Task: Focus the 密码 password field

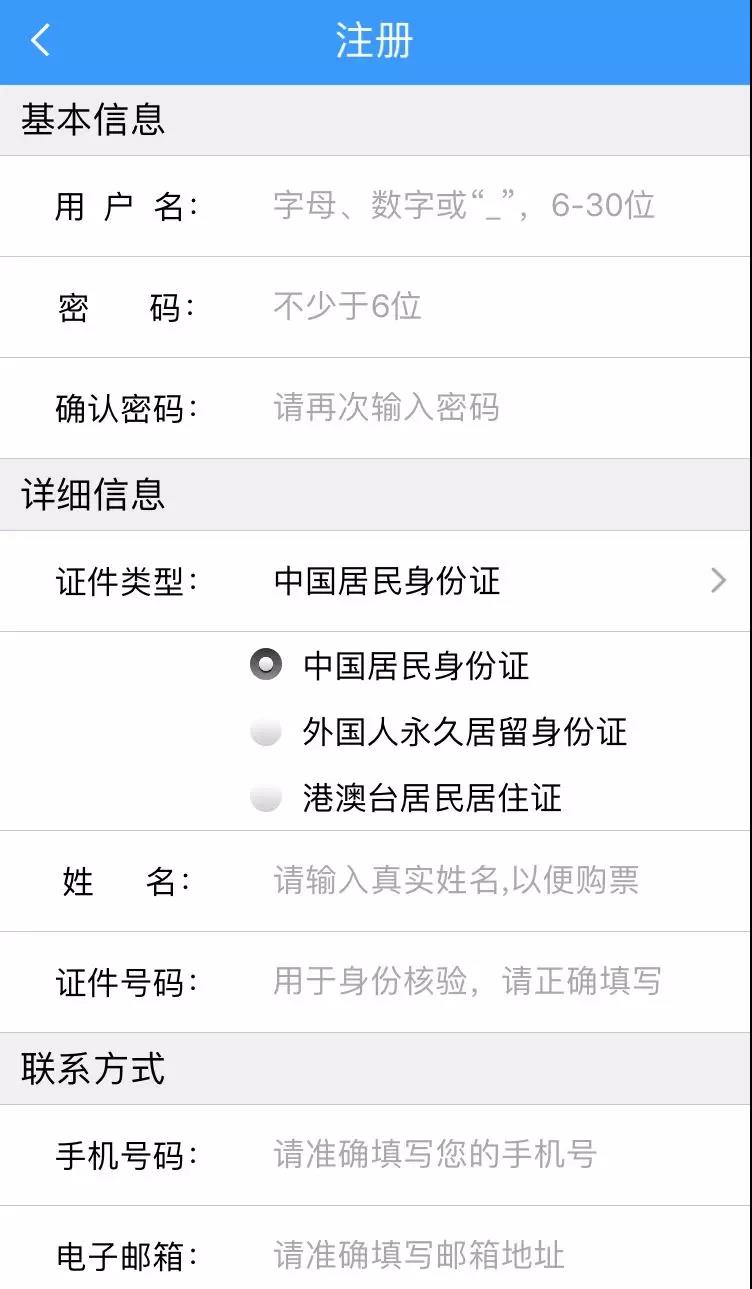Action: pyautogui.click(x=450, y=307)
